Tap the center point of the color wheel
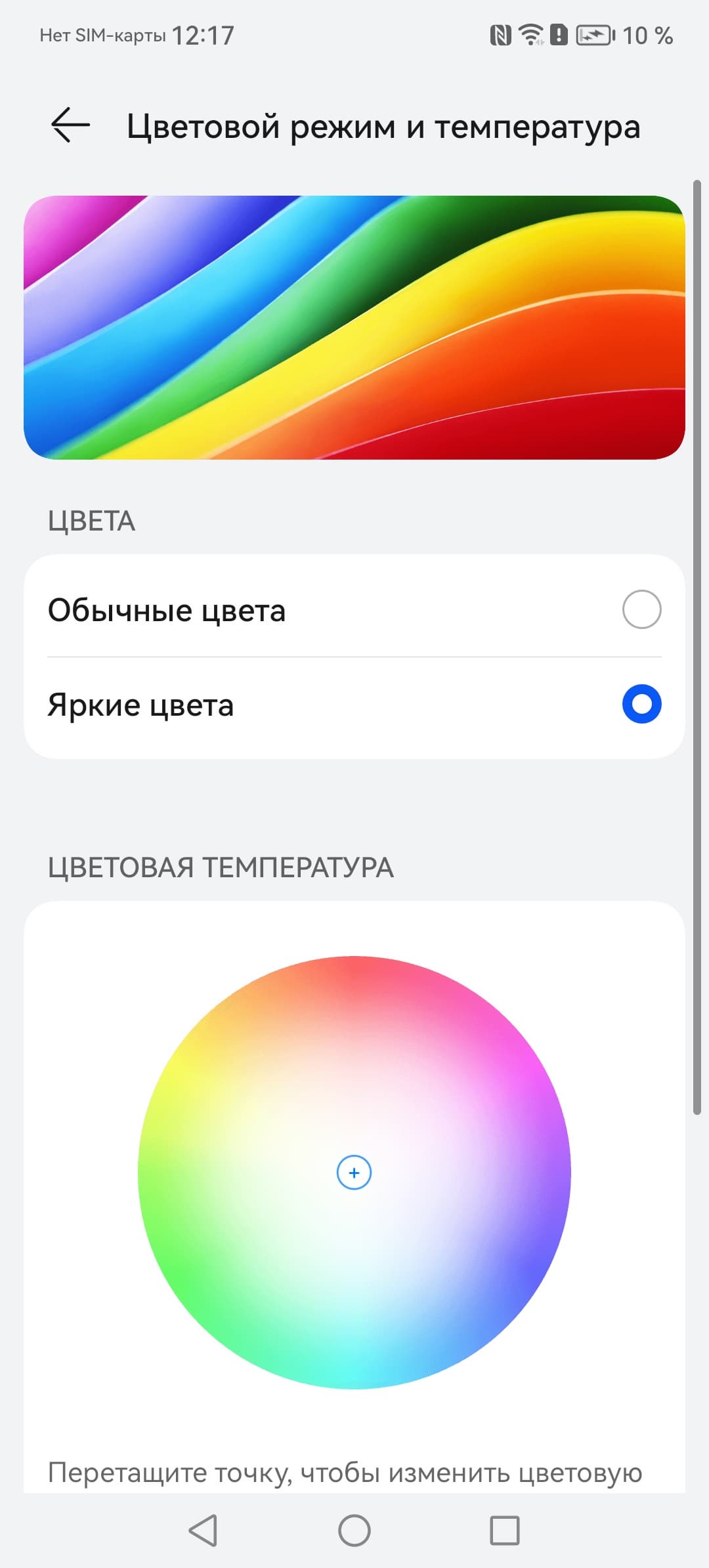The width and height of the screenshot is (709, 1568). click(354, 1172)
